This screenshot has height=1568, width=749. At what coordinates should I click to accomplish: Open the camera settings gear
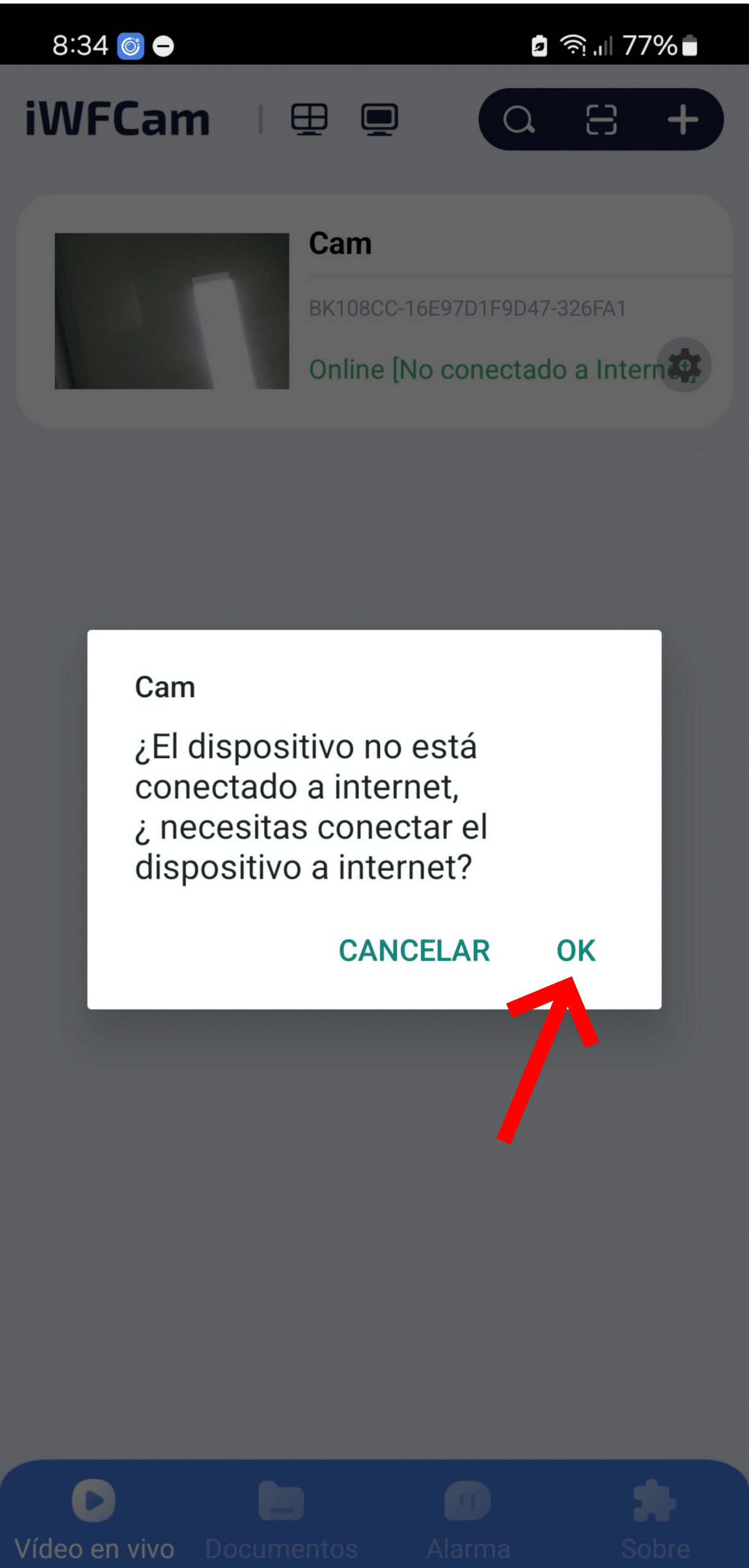click(x=685, y=365)
